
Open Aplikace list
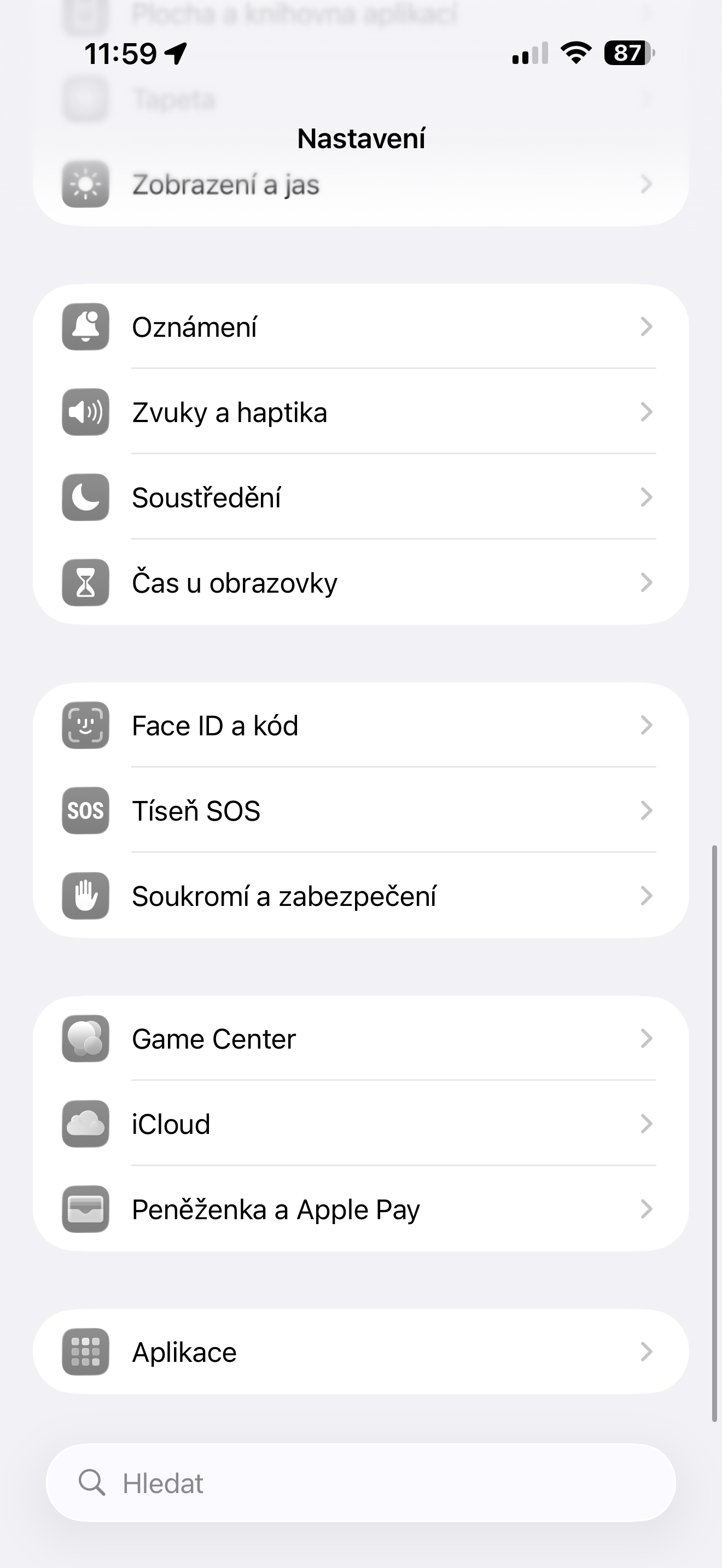(360, 1352)
